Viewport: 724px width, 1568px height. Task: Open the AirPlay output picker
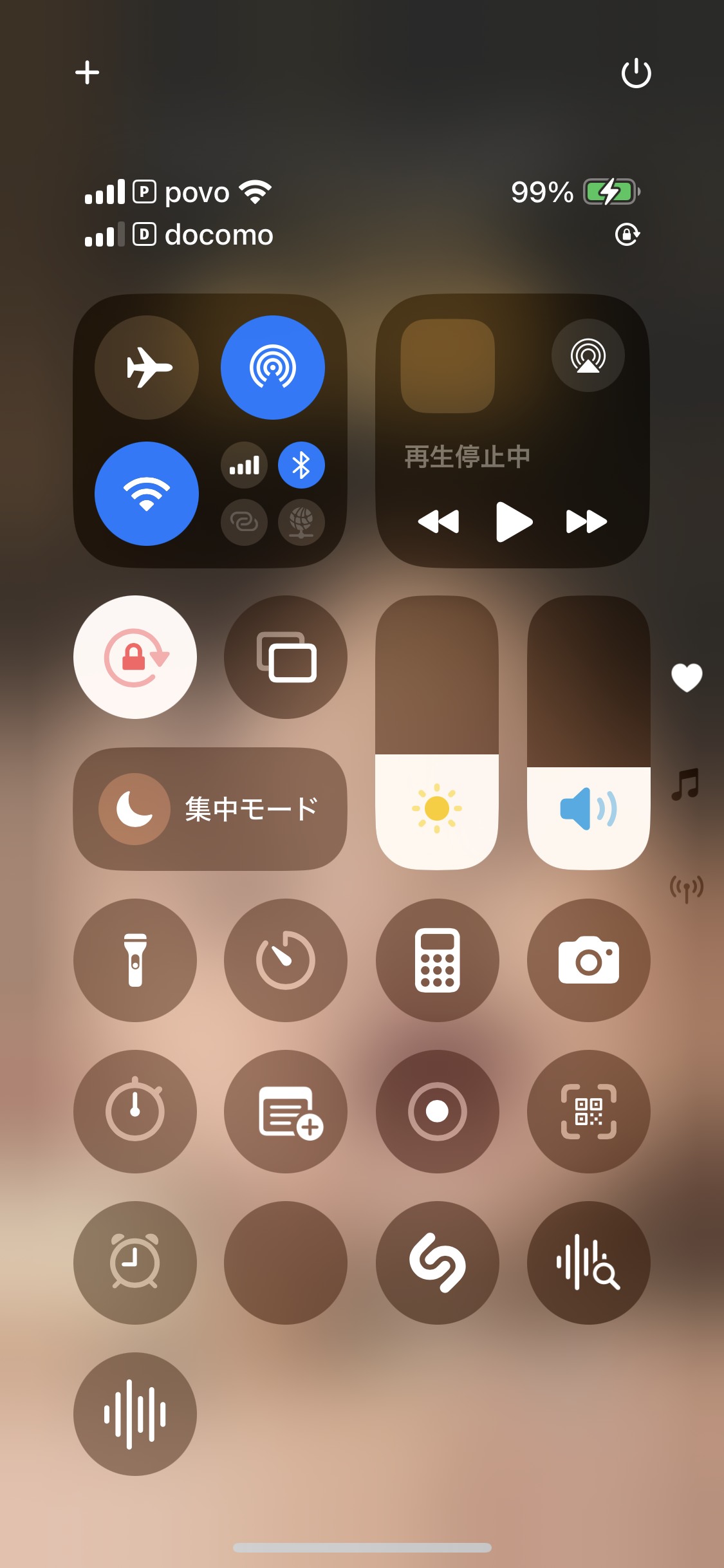[x=588, y=355]
